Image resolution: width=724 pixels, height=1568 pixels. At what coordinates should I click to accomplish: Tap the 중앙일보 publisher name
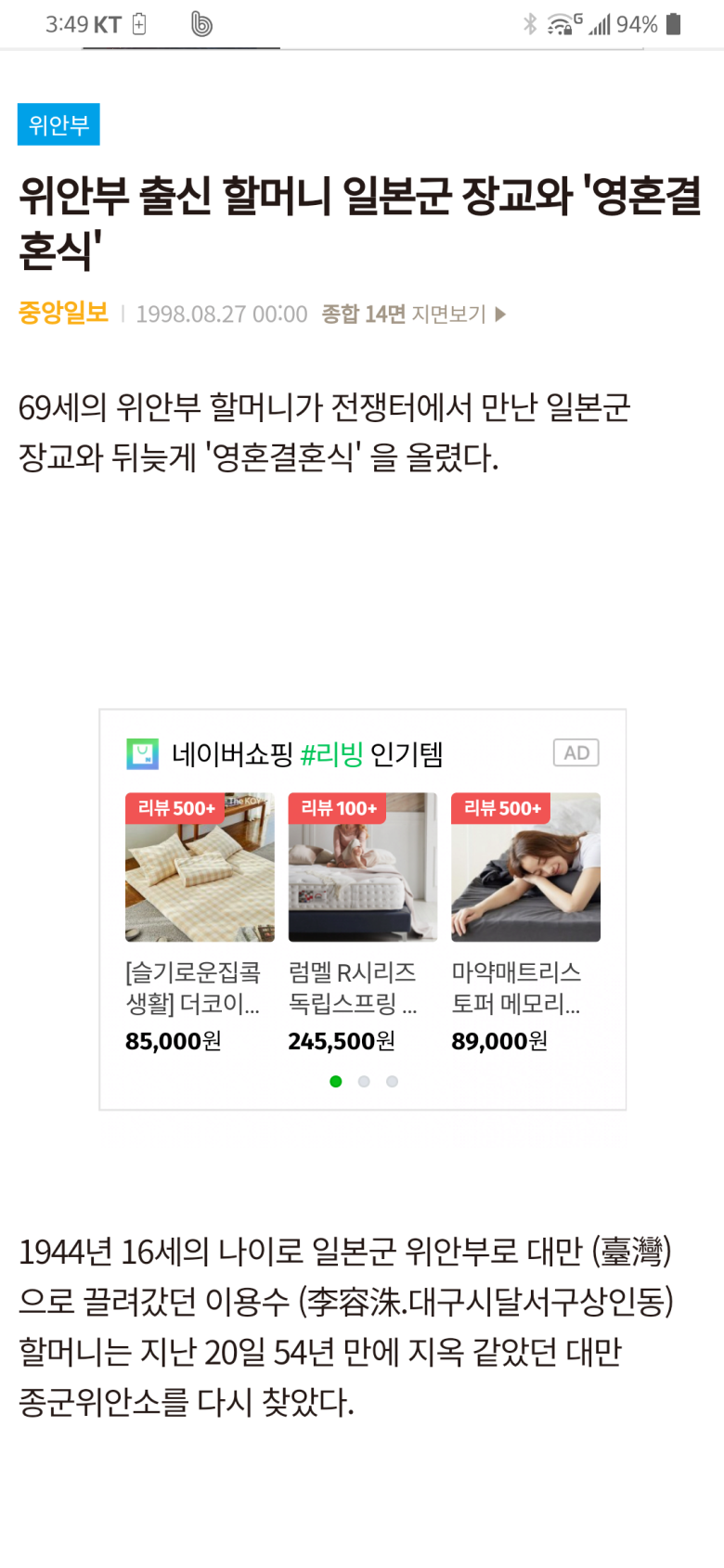tap(63, 314)
